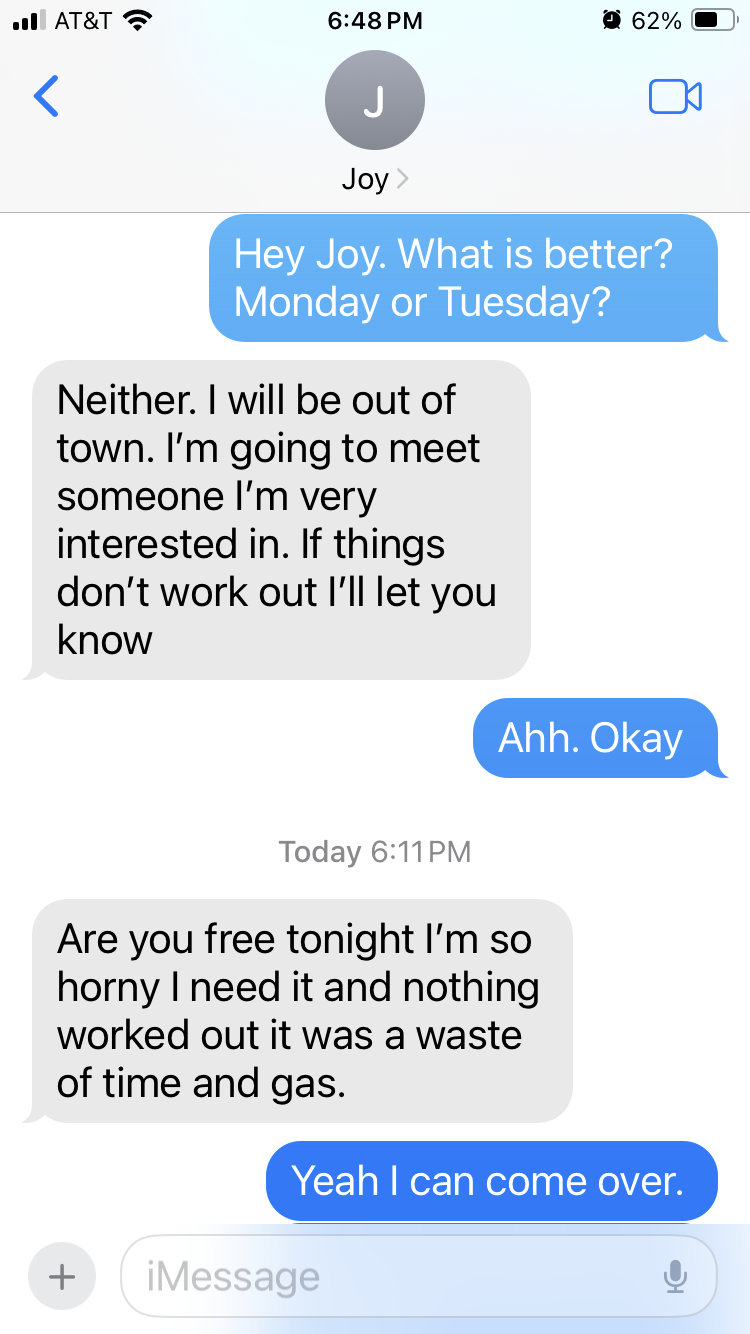Go back to the conversations list

(x=46, y=96)
